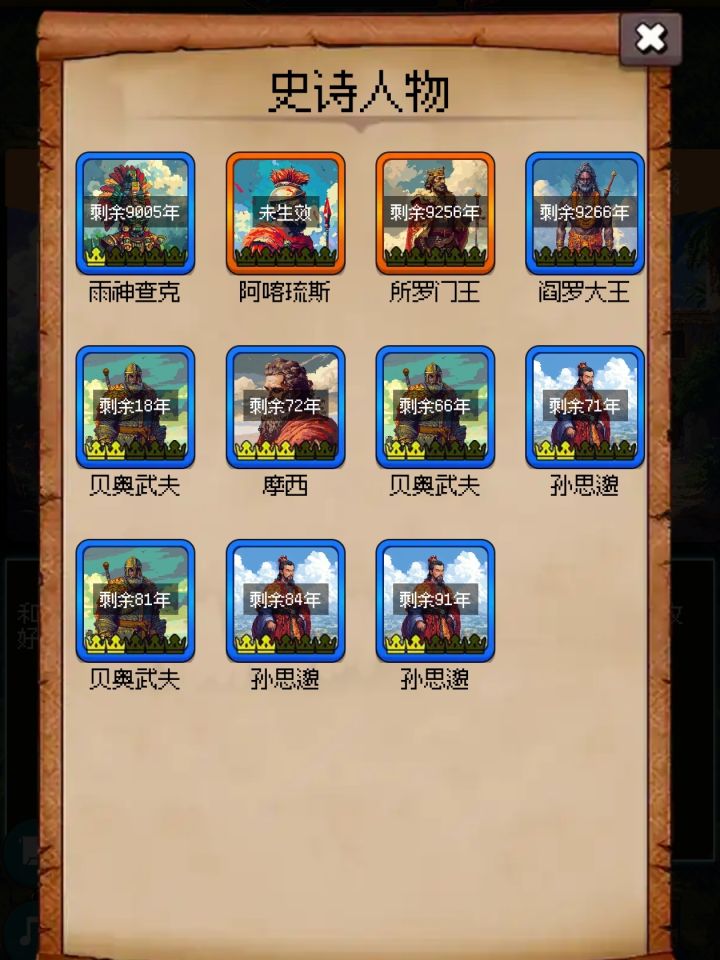Select the 孙思邈 portrait showing 剩余84年
The height and width of the screenshot is (960, 720).
(x=285, y=600)
